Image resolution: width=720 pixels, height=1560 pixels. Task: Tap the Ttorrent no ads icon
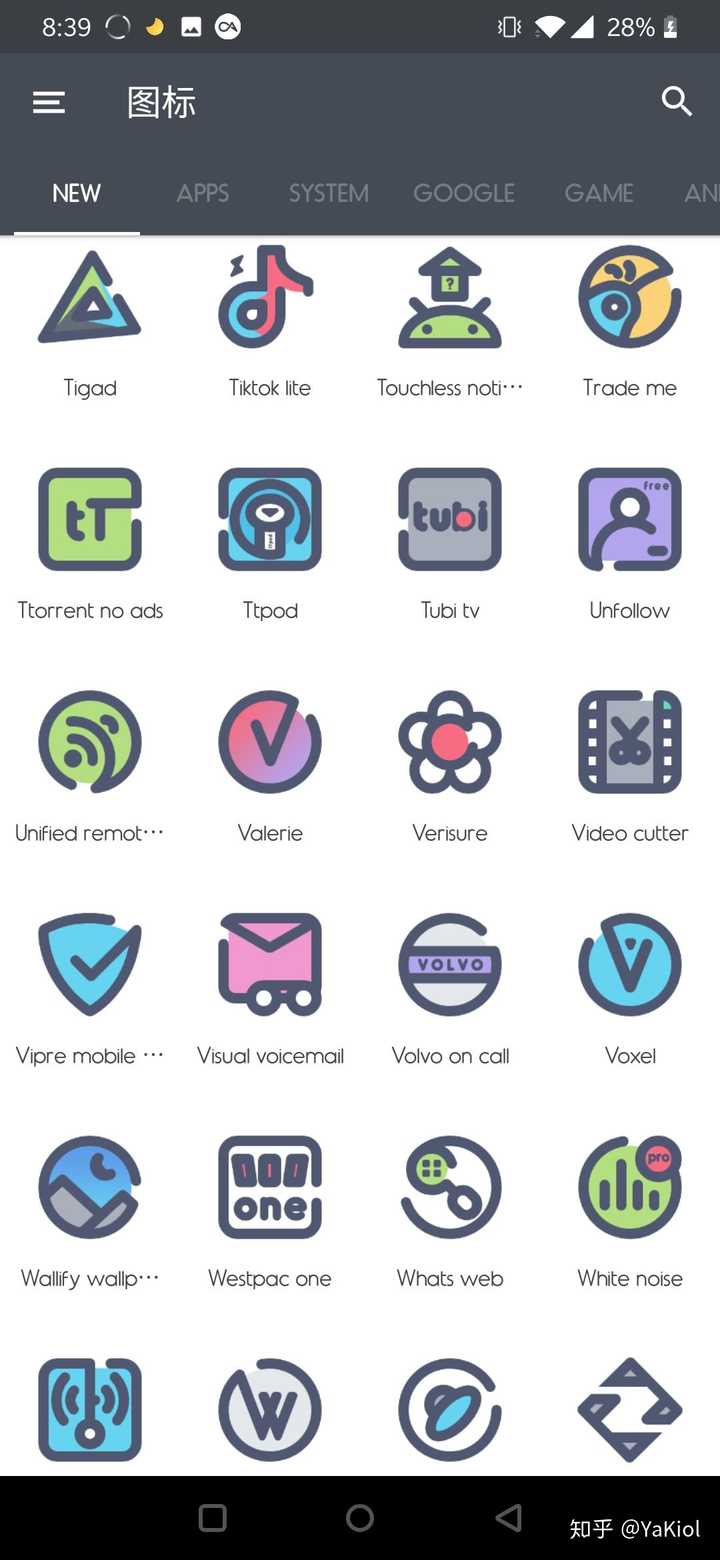click(90, 520)
